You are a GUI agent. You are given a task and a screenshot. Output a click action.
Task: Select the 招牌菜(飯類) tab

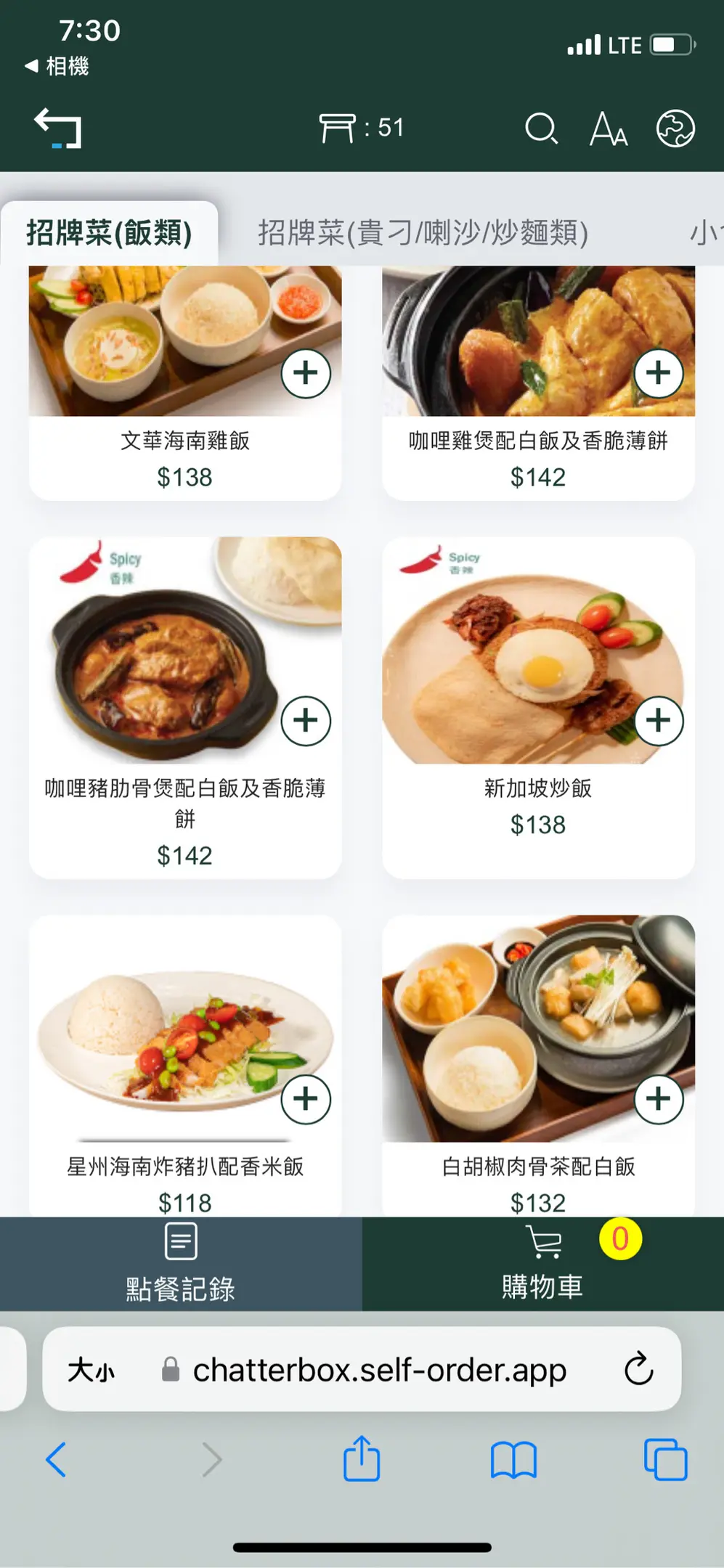(x=109, y=233)
